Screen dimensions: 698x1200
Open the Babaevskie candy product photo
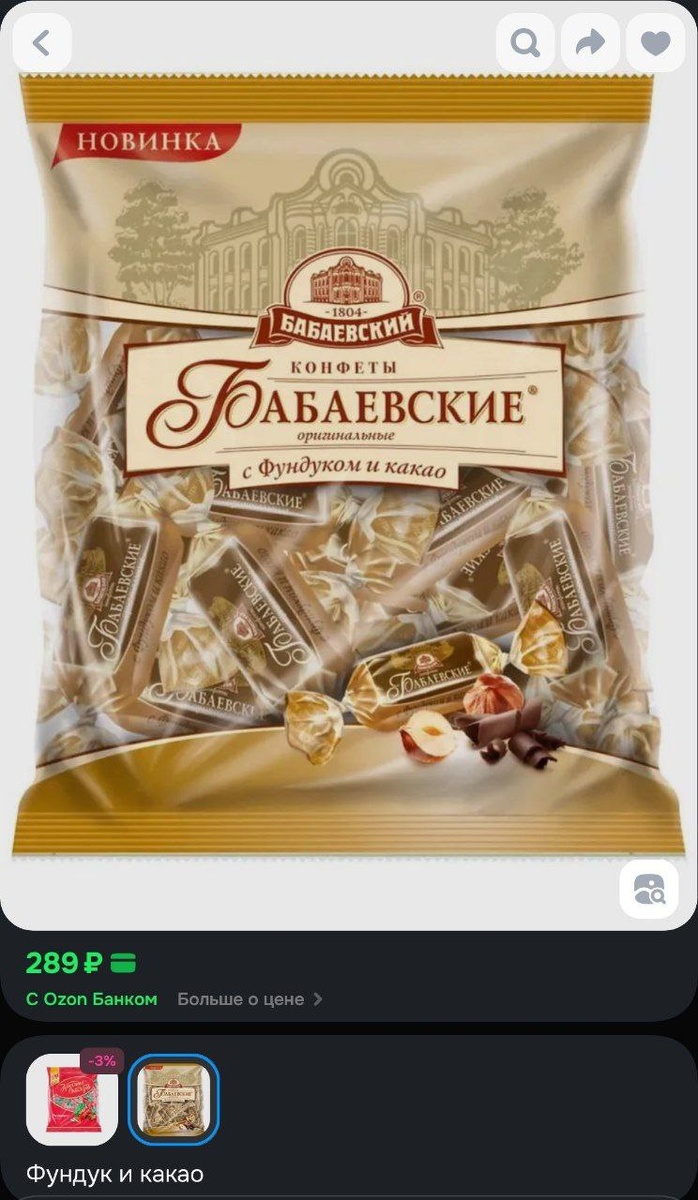pos(348,468)
